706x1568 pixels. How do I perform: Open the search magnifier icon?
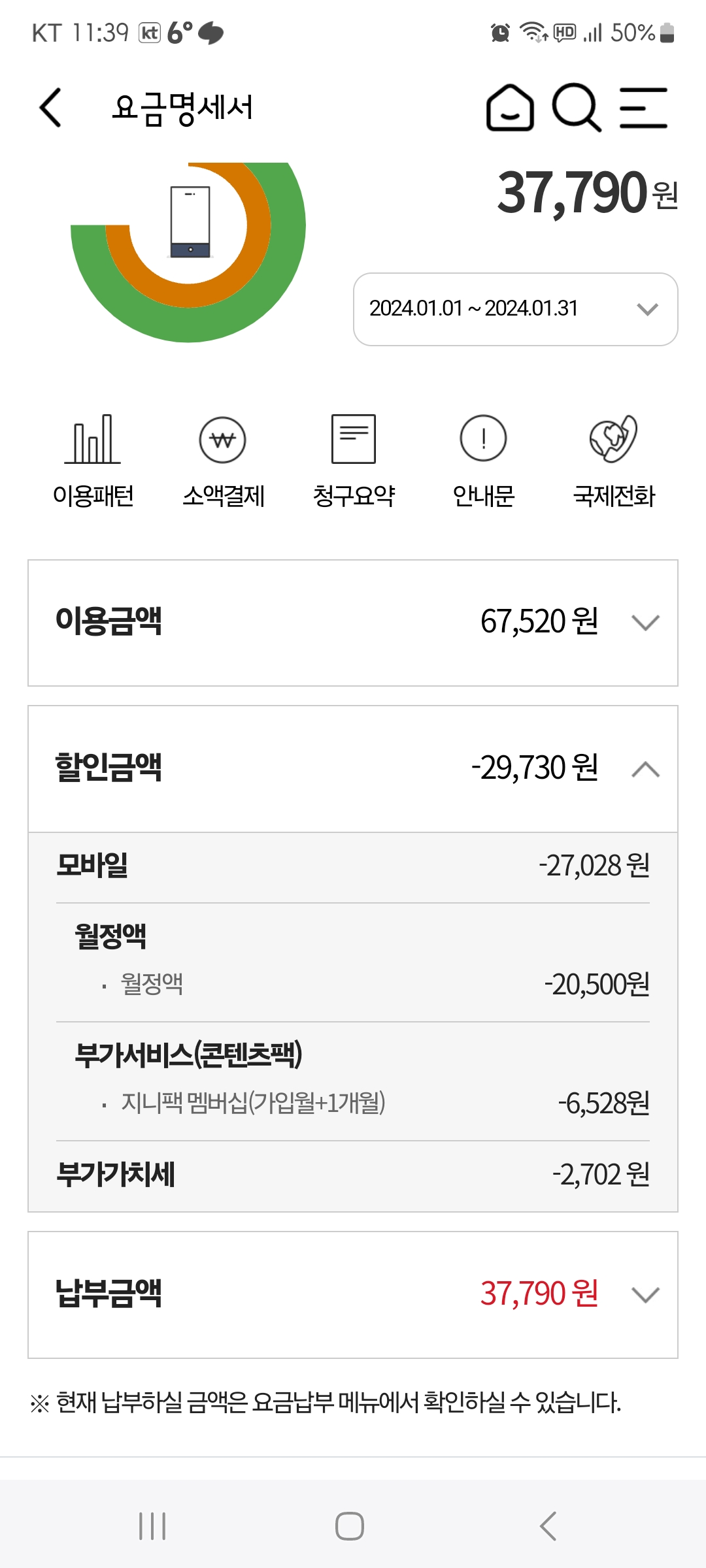click(576, 108)
